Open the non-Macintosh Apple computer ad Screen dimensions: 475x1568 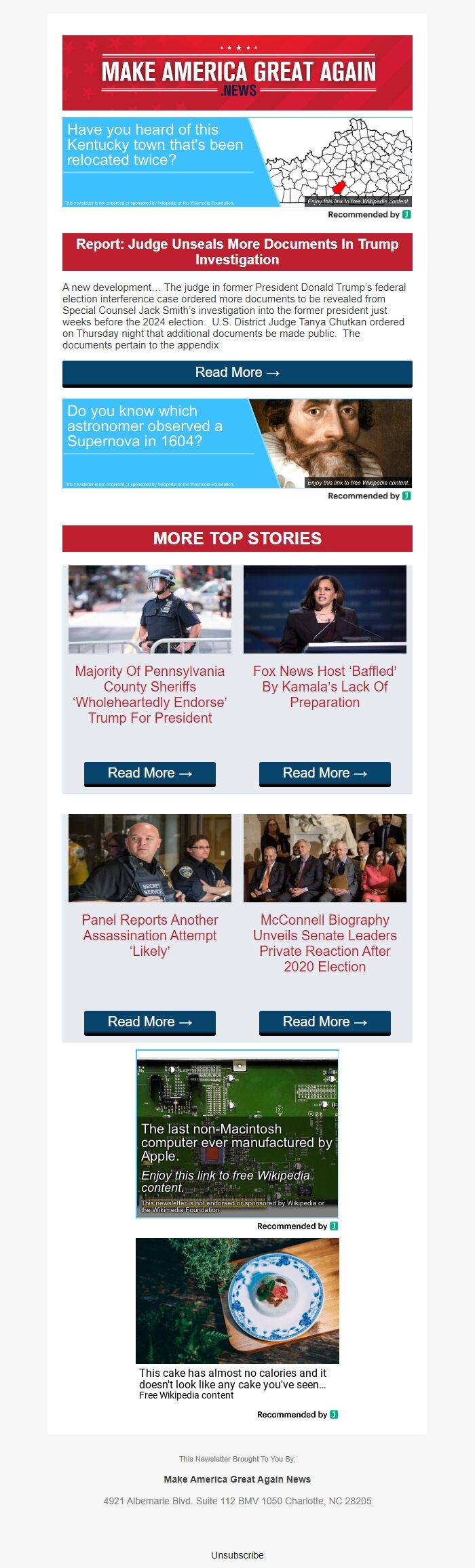point(237,1133)
